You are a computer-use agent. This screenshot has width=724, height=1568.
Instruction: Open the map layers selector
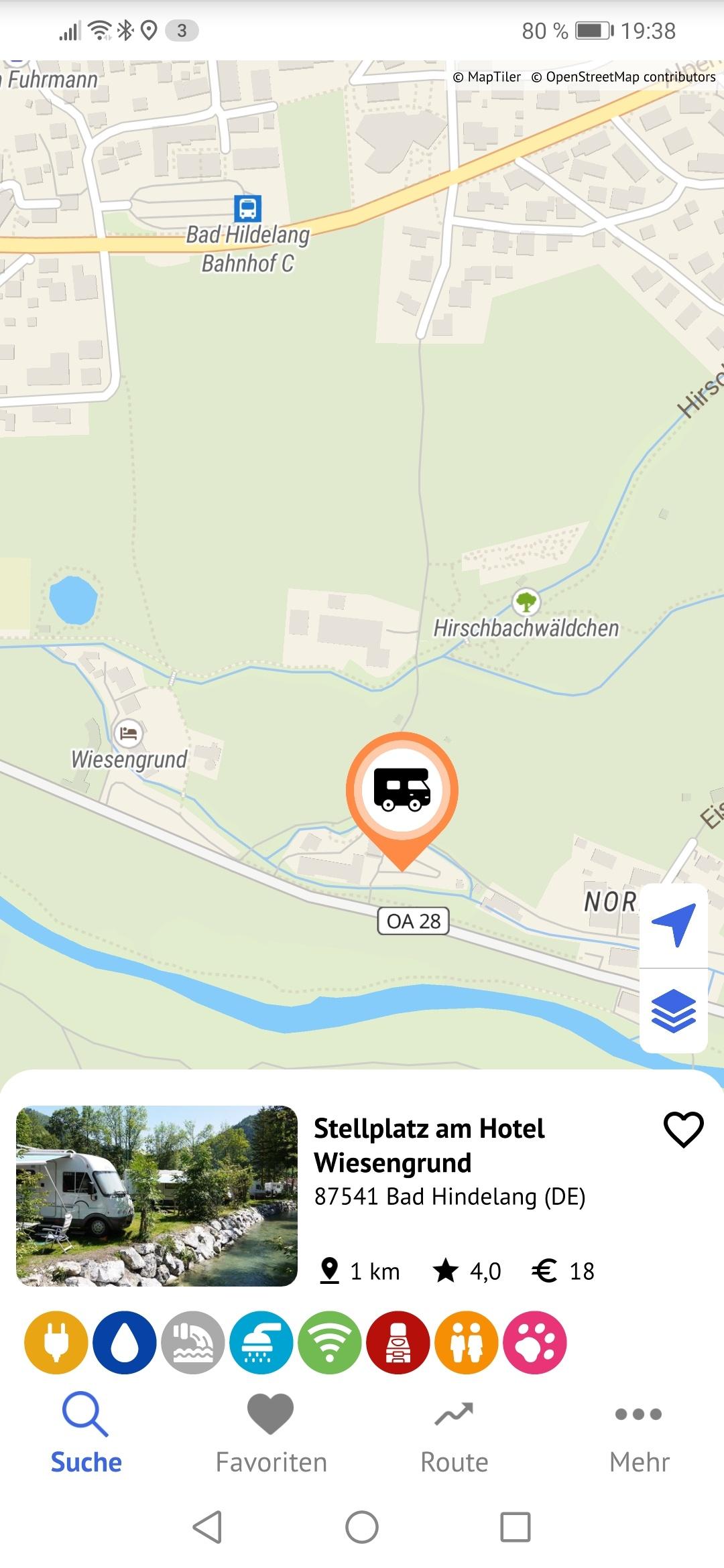tap(674, 1010)
